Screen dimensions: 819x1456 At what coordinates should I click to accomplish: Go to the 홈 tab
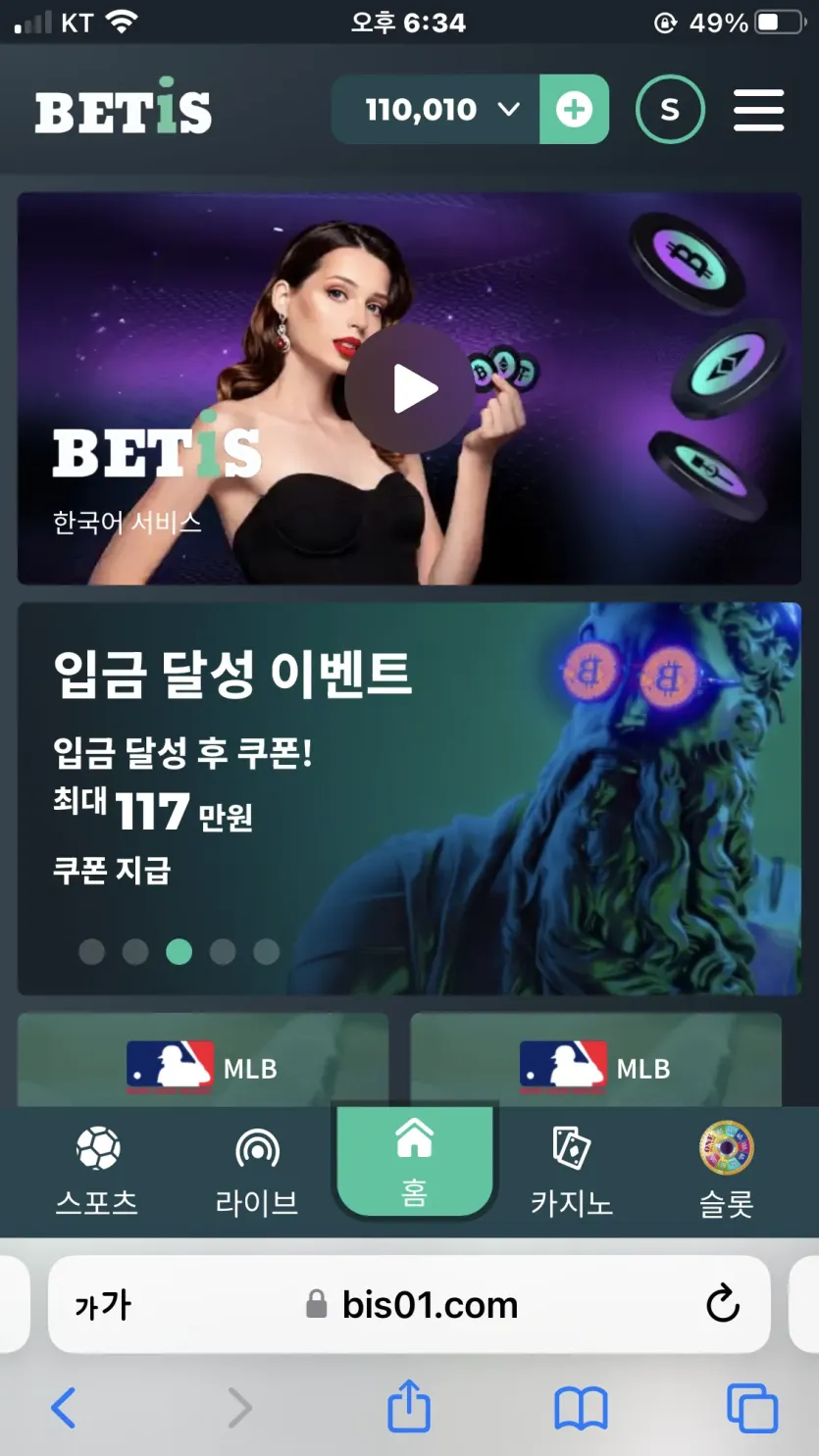click(x=414, y=1162)
